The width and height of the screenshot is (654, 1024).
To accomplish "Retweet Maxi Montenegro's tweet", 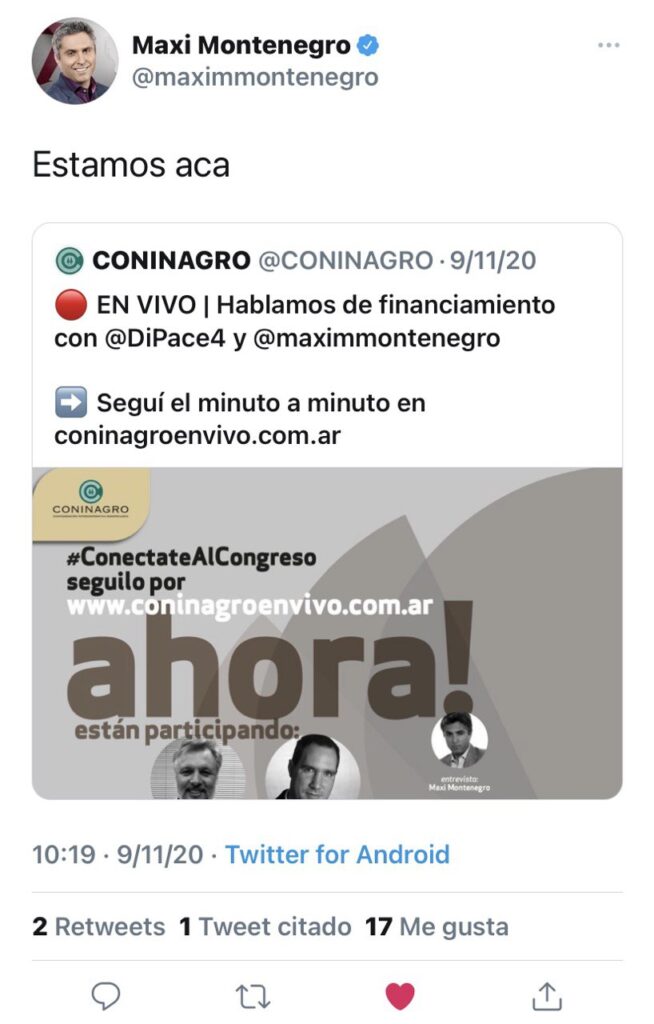I will [x=253, y=995].
